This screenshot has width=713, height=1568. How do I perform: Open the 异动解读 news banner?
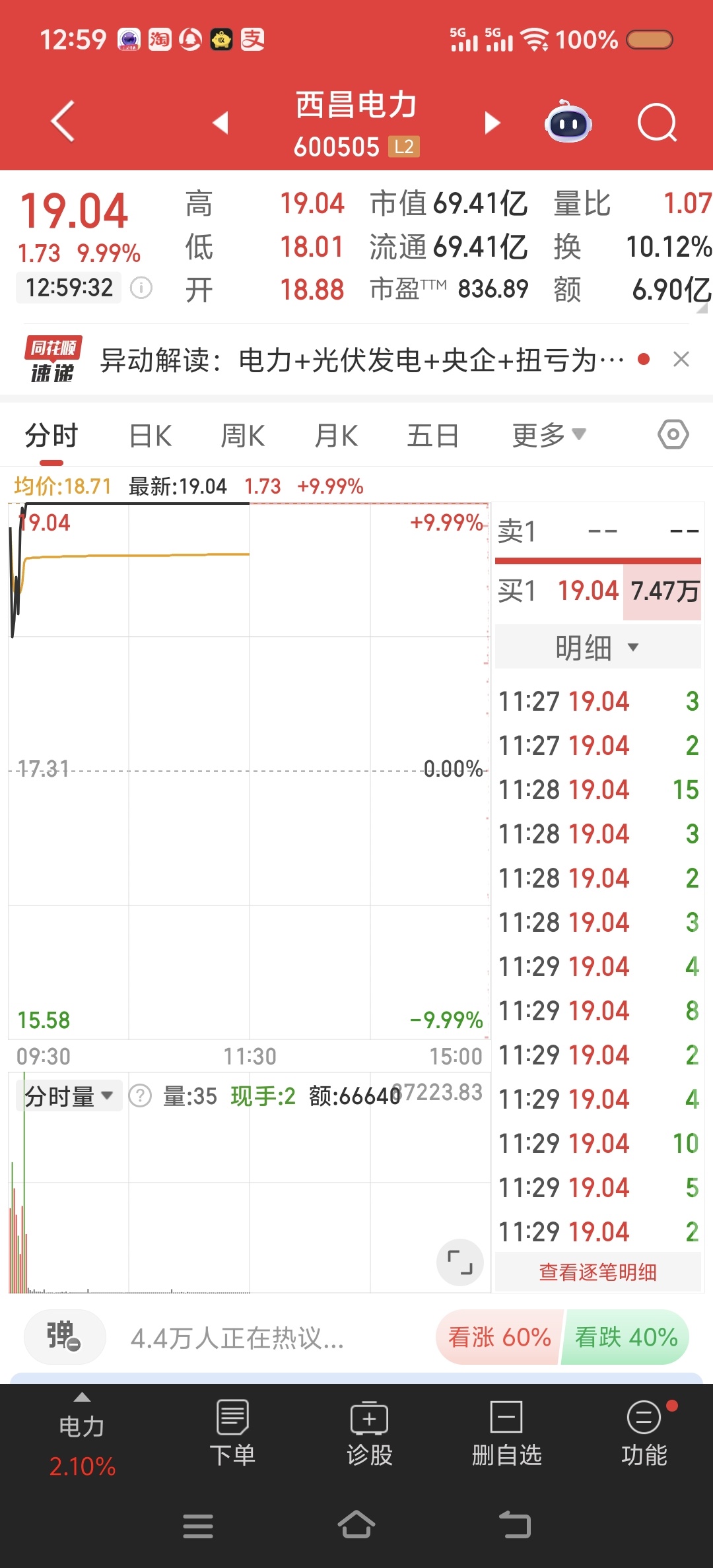(362, 360)
